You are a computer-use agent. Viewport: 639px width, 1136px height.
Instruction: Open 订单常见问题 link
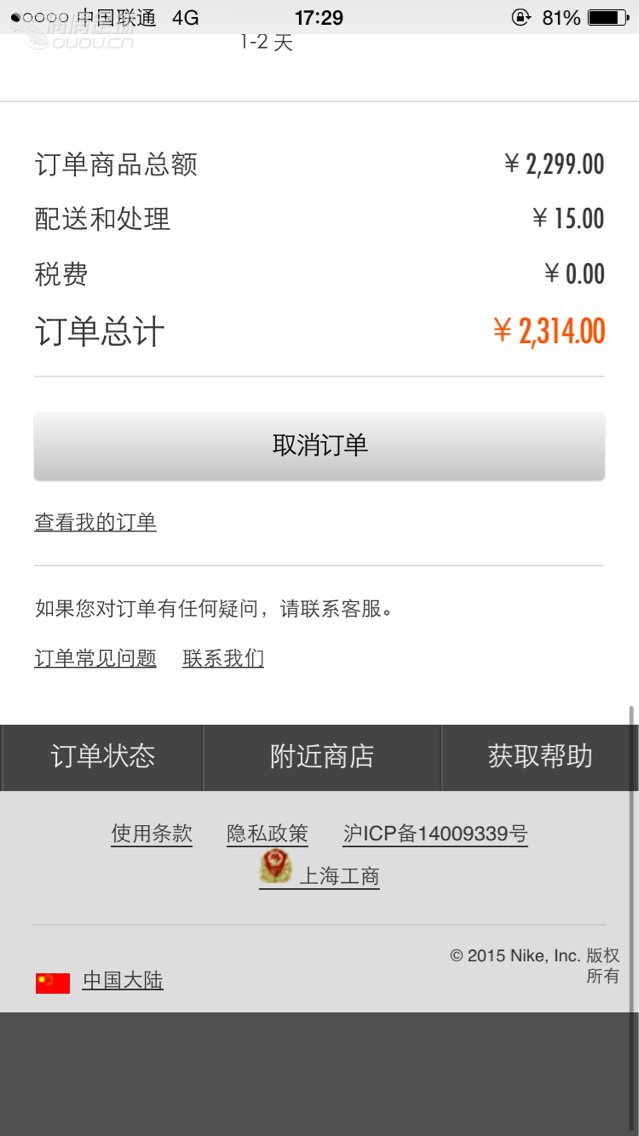[95, 658]
